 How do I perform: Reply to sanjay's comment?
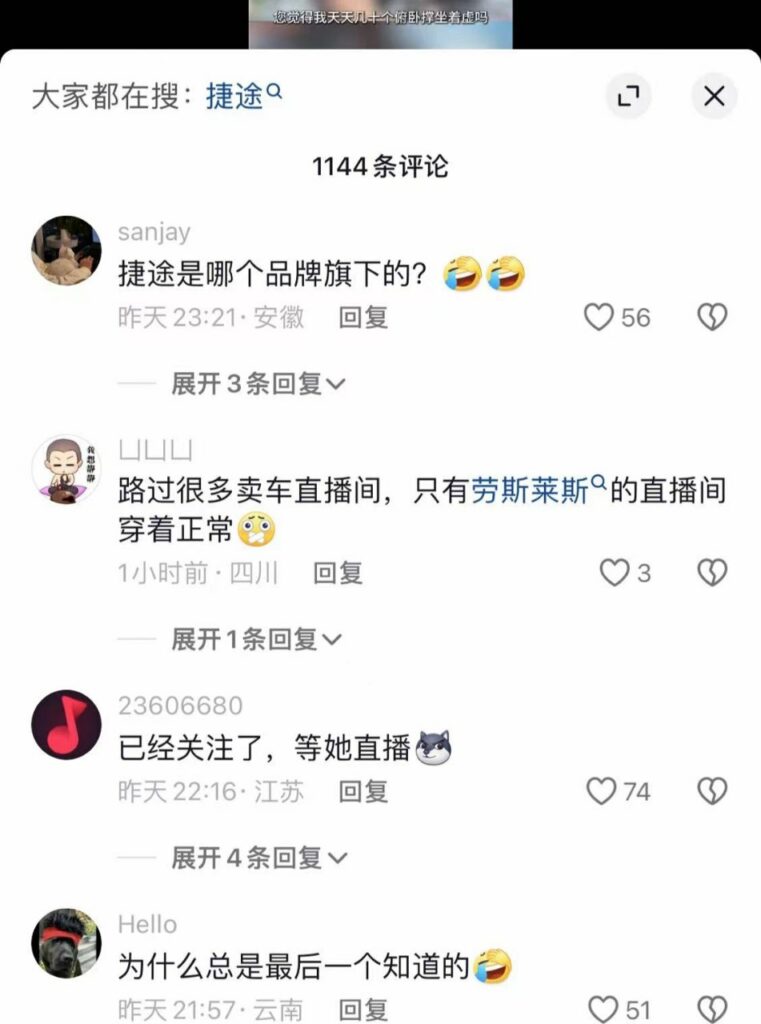363,318
